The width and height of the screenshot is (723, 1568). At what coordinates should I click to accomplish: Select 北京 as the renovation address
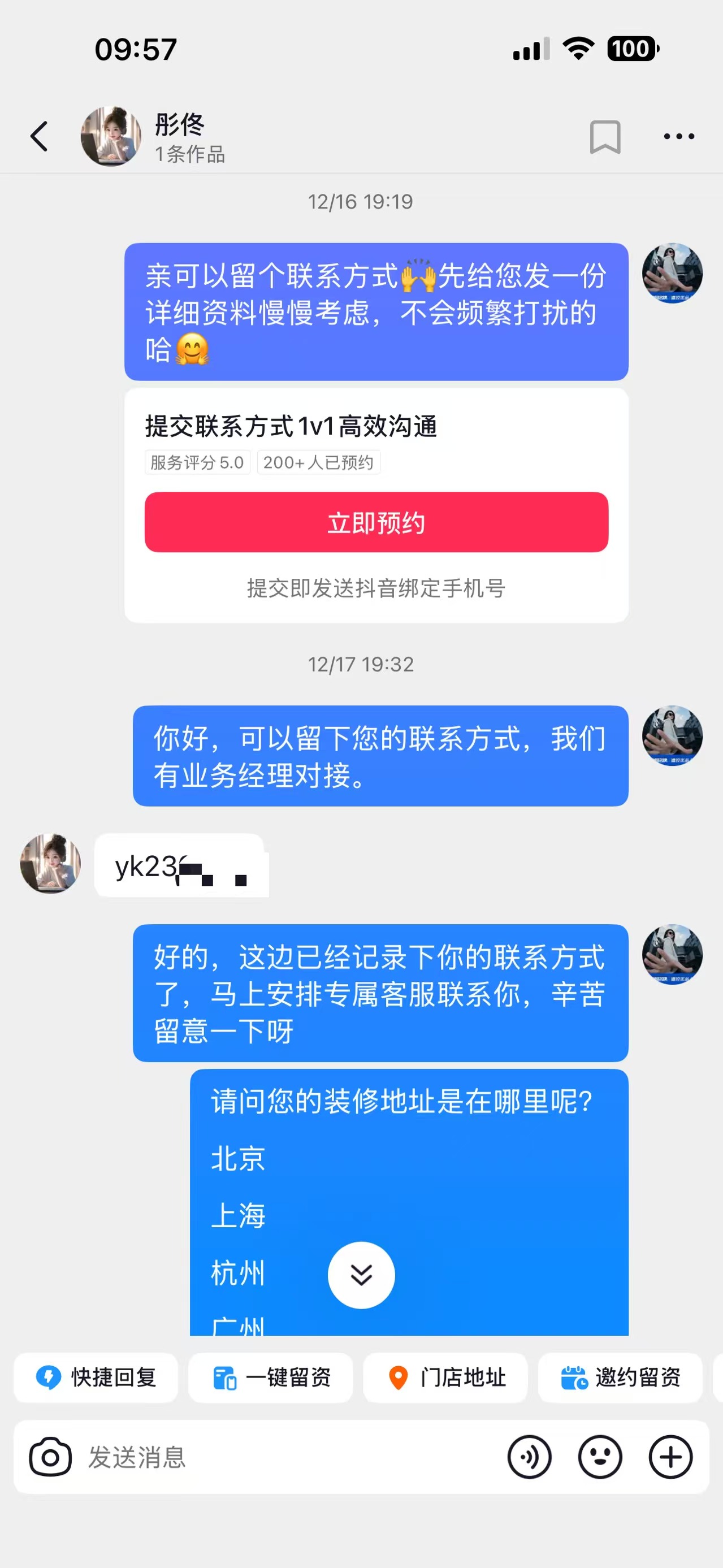pos(238,1158)
